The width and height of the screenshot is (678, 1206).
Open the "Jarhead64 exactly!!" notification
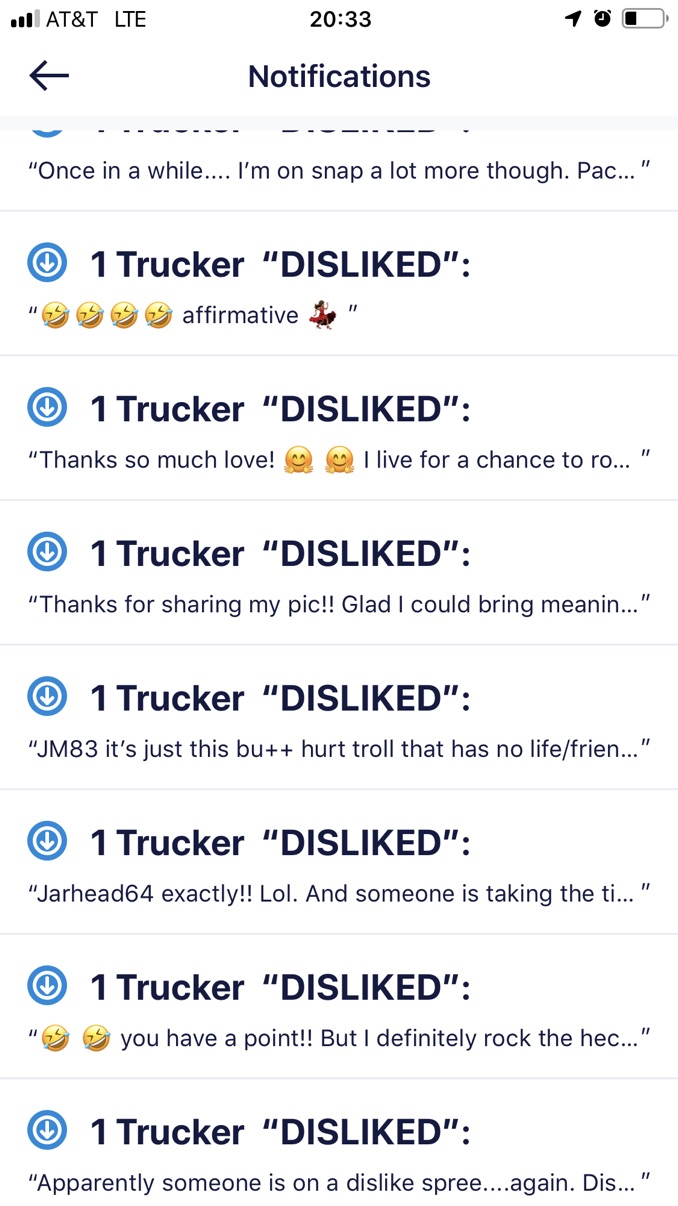tap(339, 866)
